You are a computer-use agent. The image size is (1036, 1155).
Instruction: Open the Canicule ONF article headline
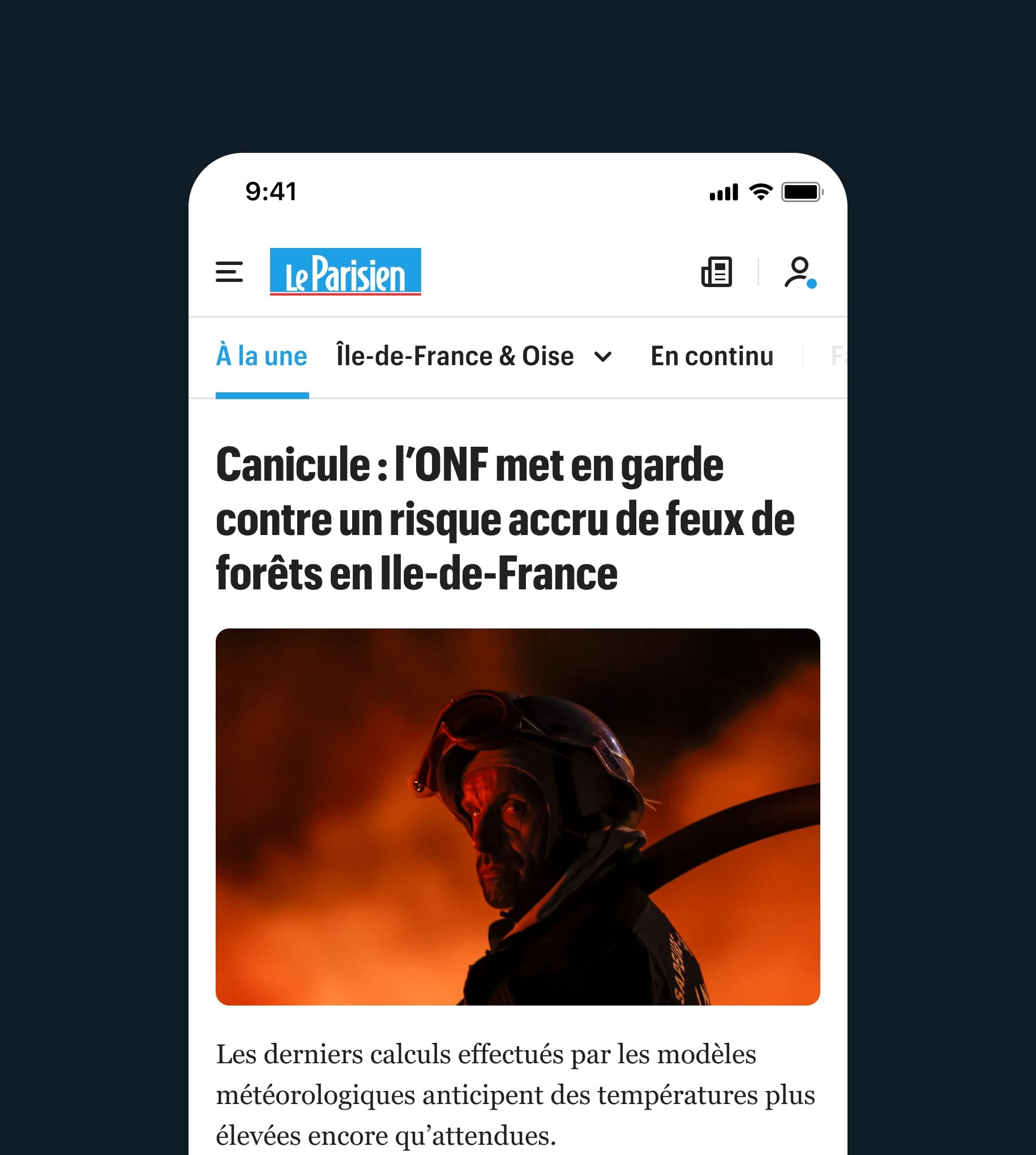504,519
